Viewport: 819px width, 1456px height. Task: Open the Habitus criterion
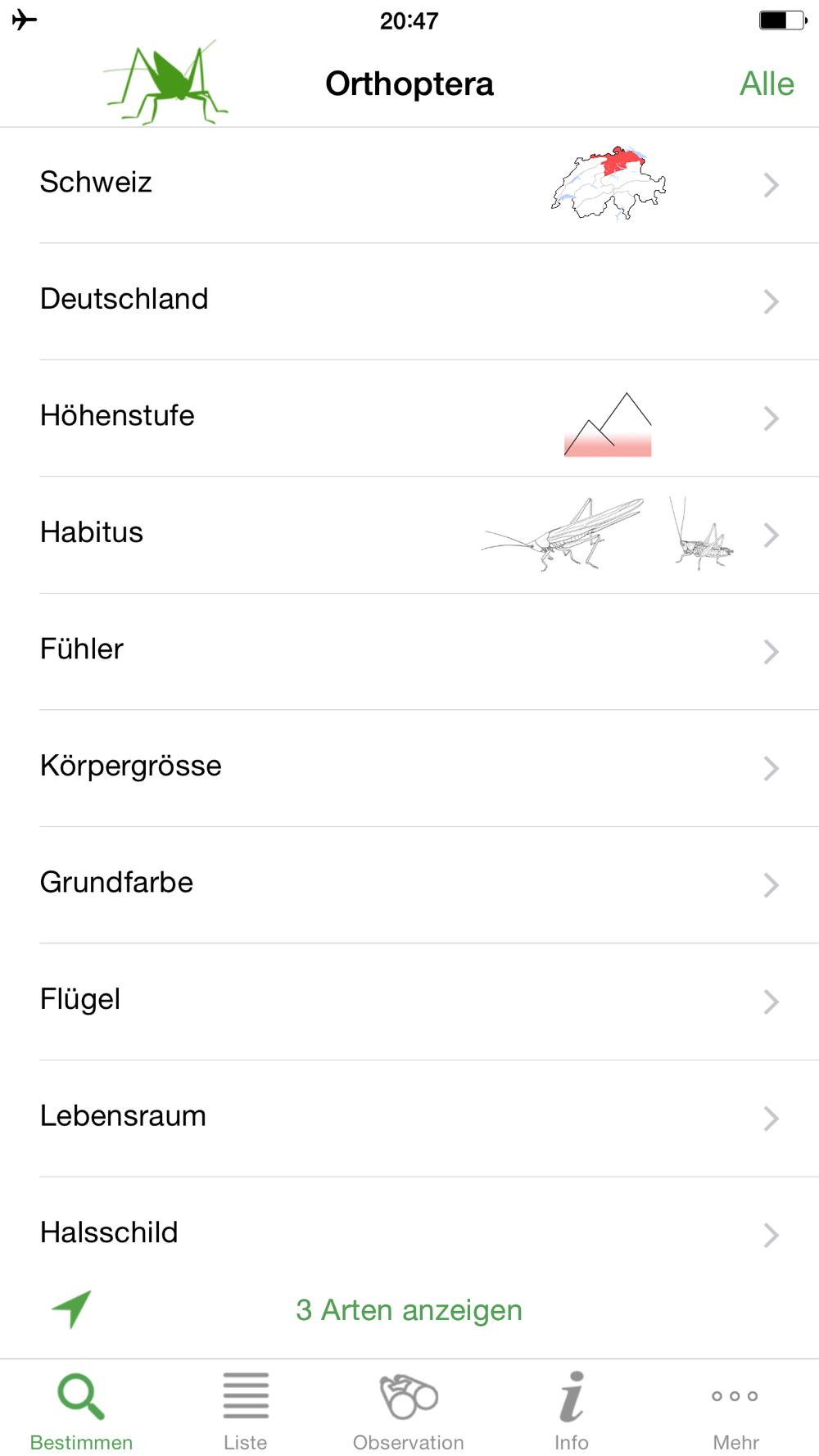point(409,535)
